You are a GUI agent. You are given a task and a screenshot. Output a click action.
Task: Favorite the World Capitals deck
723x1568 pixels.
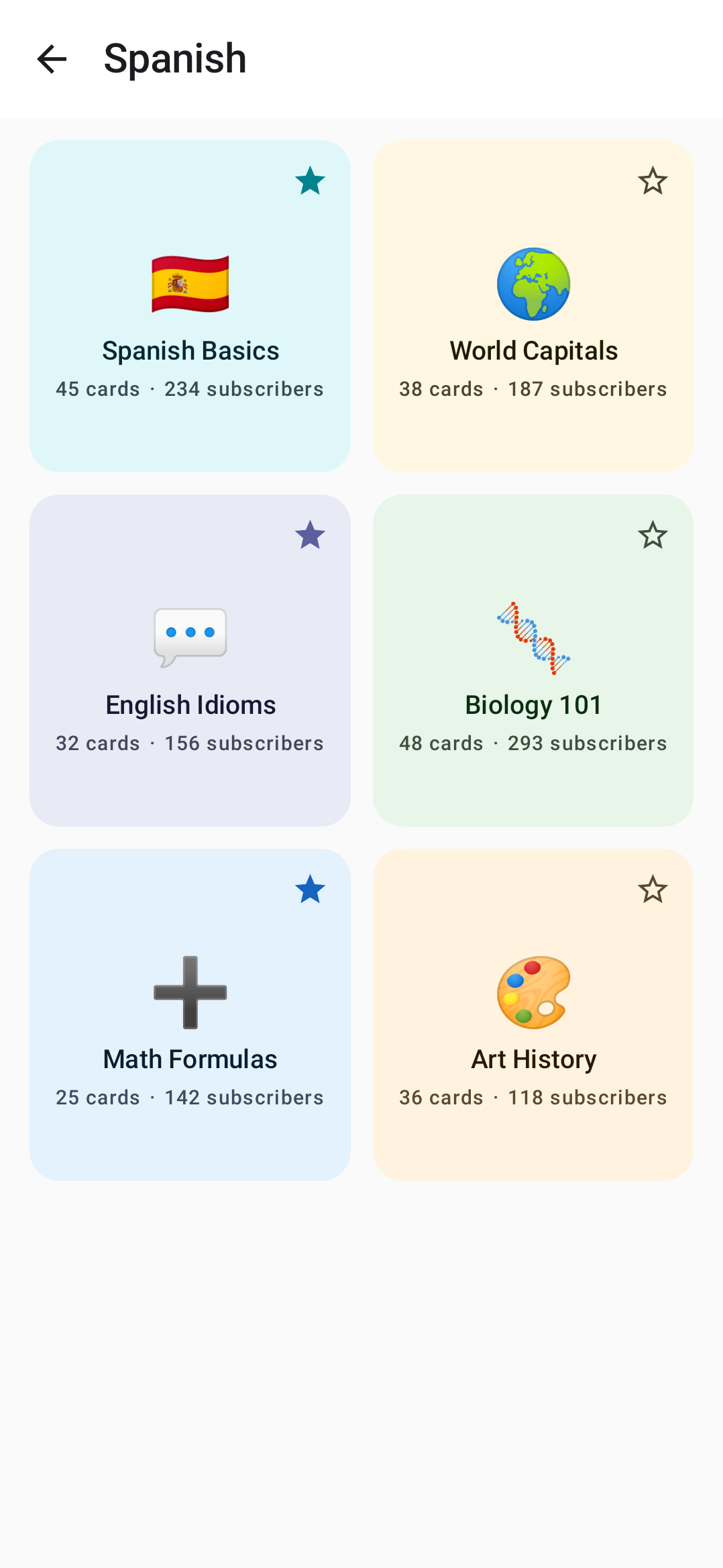click(x=653, y=180)
